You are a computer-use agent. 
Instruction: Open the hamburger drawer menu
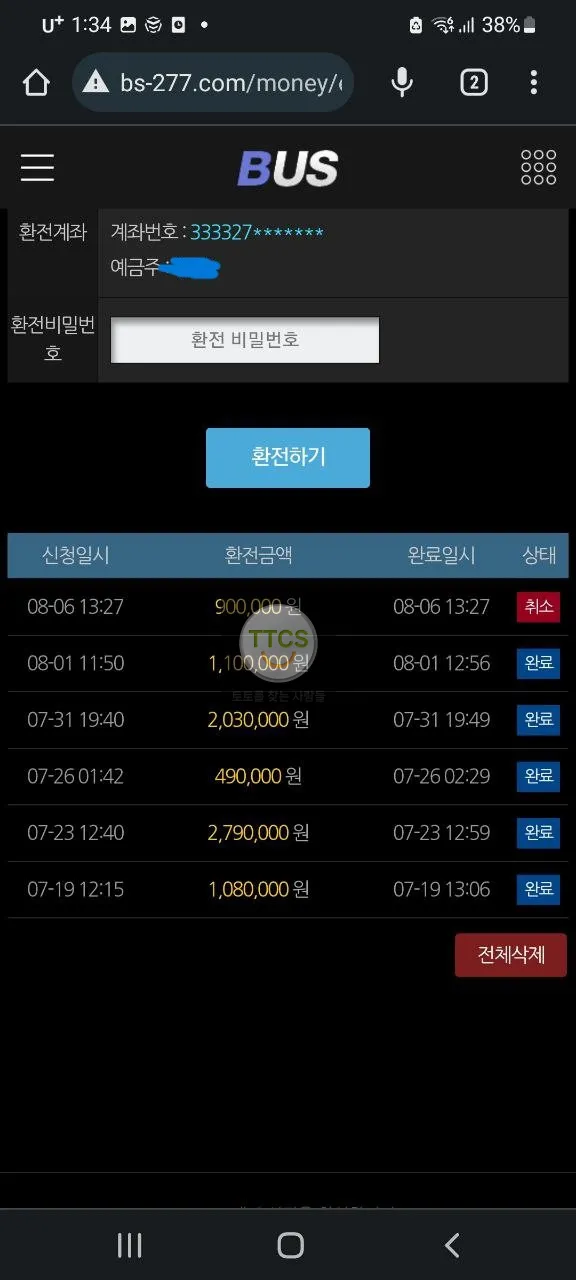pos(37,167)
